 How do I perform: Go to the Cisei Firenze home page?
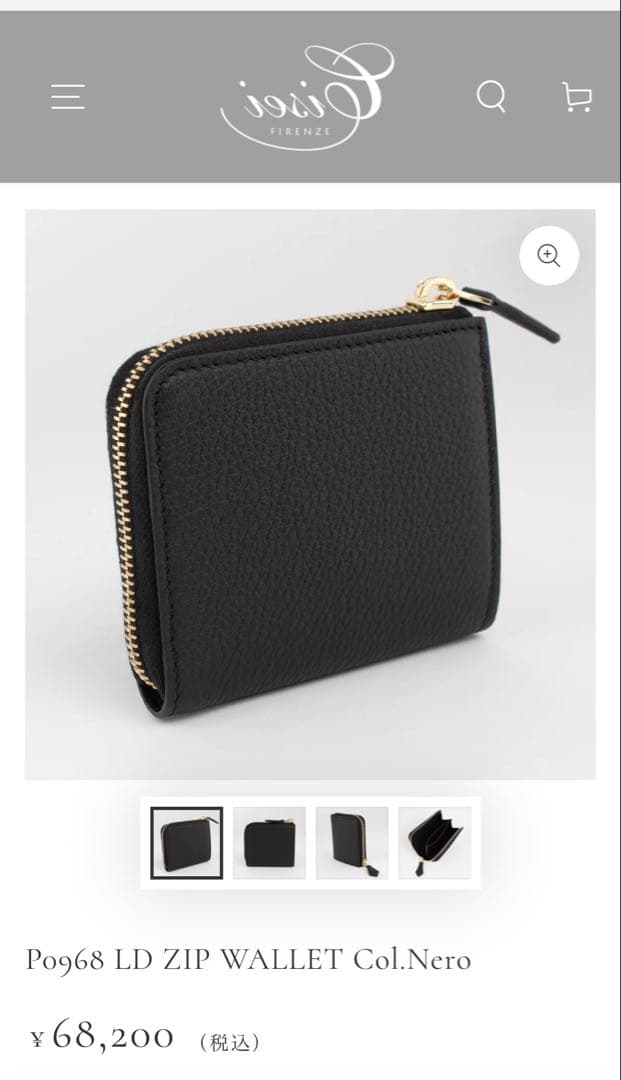(307, 97)
